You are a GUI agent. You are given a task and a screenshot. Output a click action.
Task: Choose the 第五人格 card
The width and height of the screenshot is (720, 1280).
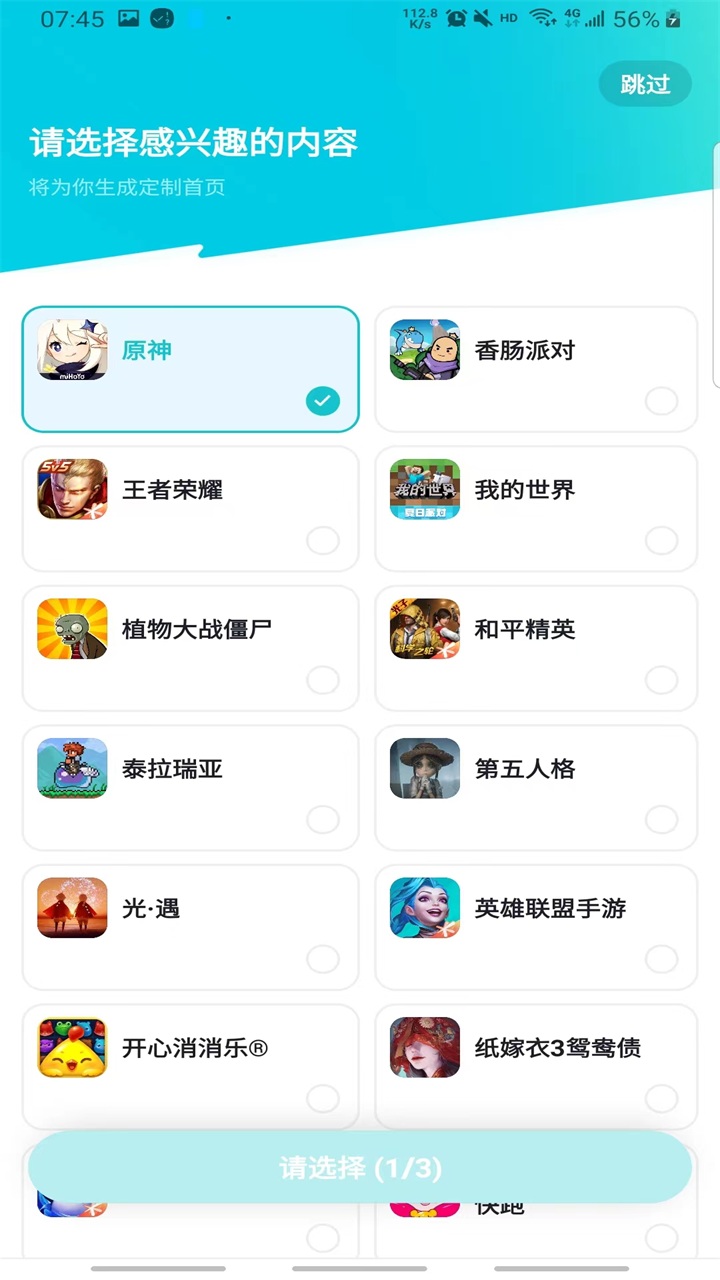tap(536, 787)
